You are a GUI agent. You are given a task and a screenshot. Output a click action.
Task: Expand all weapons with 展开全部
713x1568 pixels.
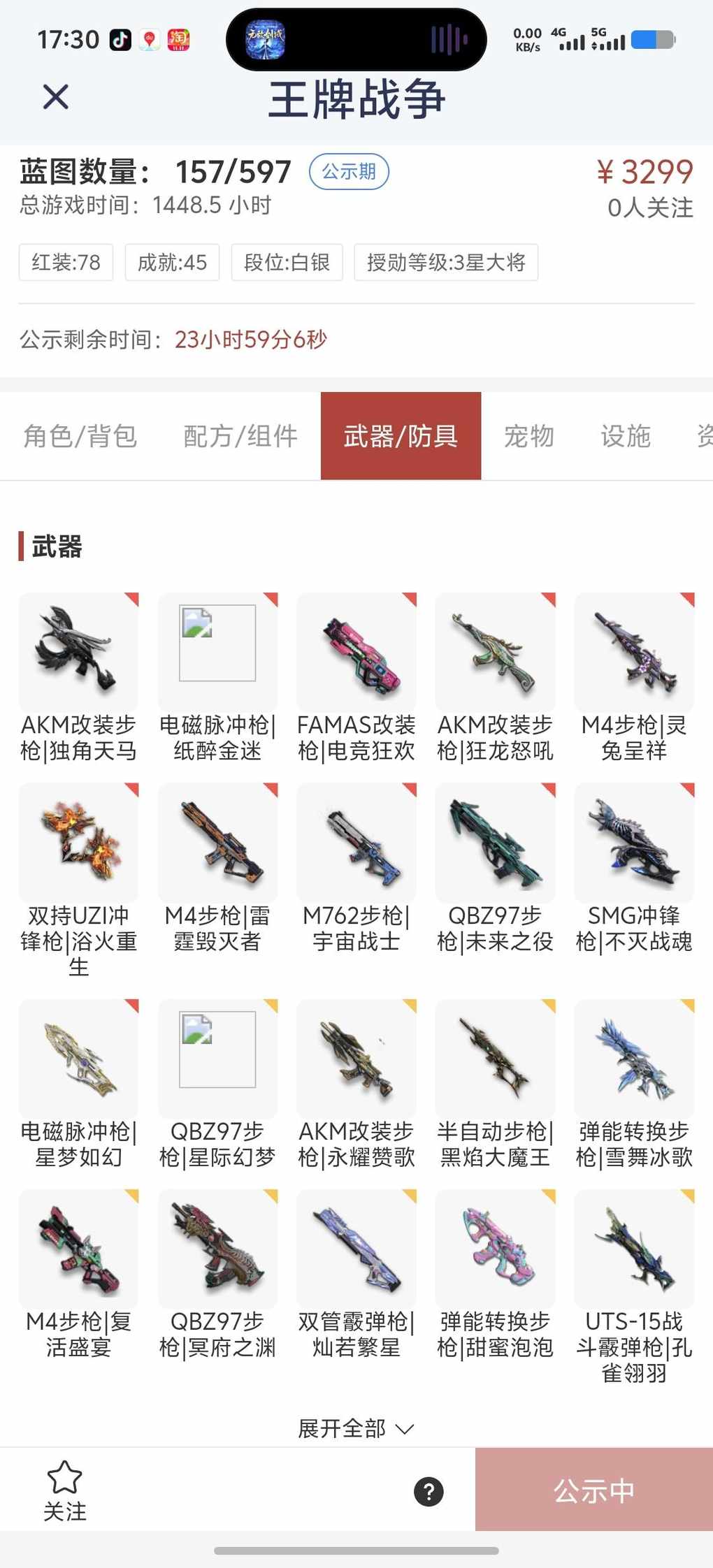coord(355,1428)
